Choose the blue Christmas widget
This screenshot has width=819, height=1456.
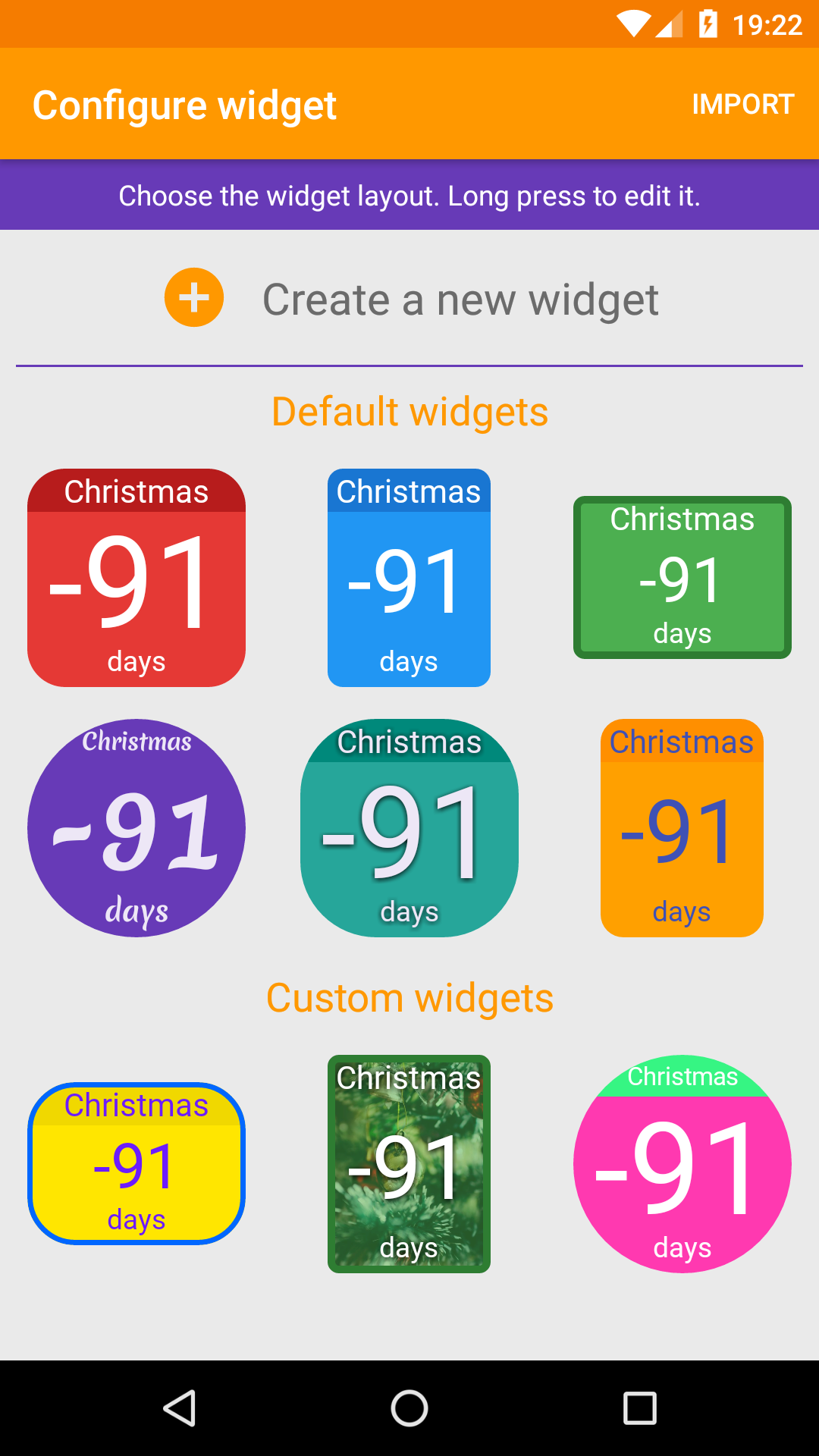[409, 578]
